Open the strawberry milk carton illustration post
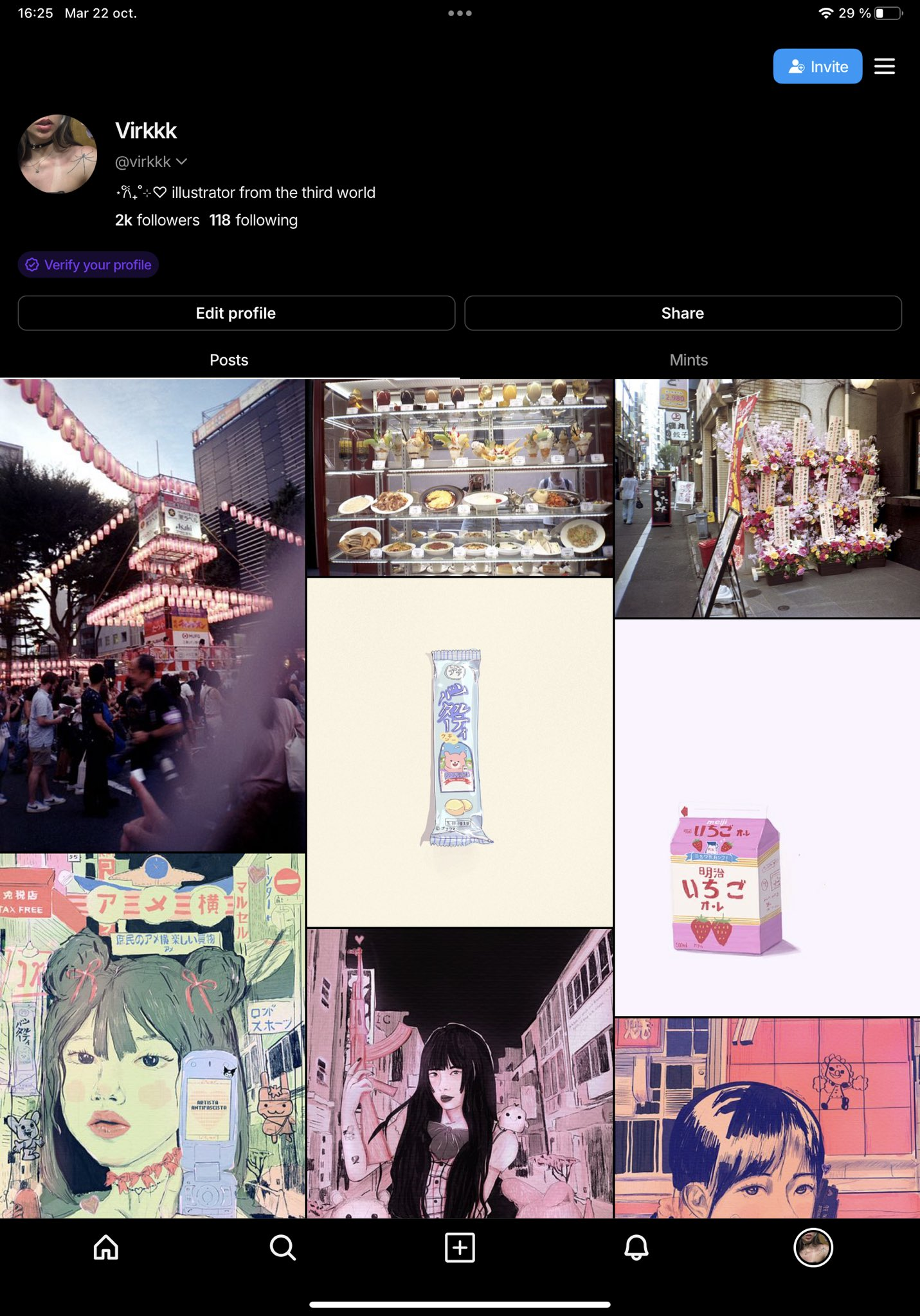The height and width of the screenshot is (1316, 920). [x=767, y=817]
